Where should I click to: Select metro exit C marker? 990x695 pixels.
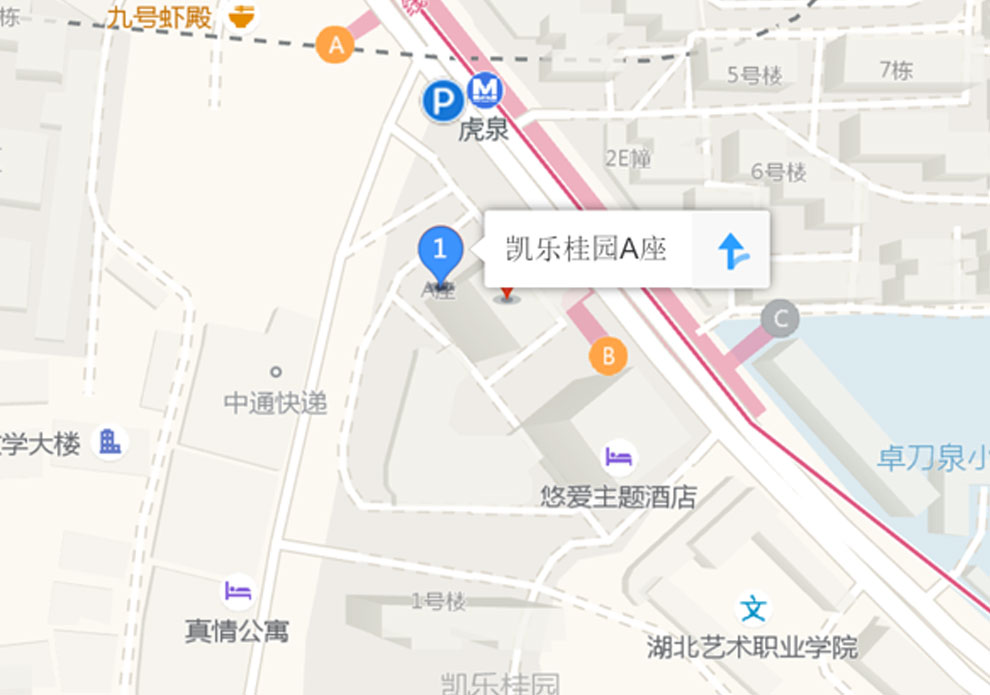coord(780,320)
